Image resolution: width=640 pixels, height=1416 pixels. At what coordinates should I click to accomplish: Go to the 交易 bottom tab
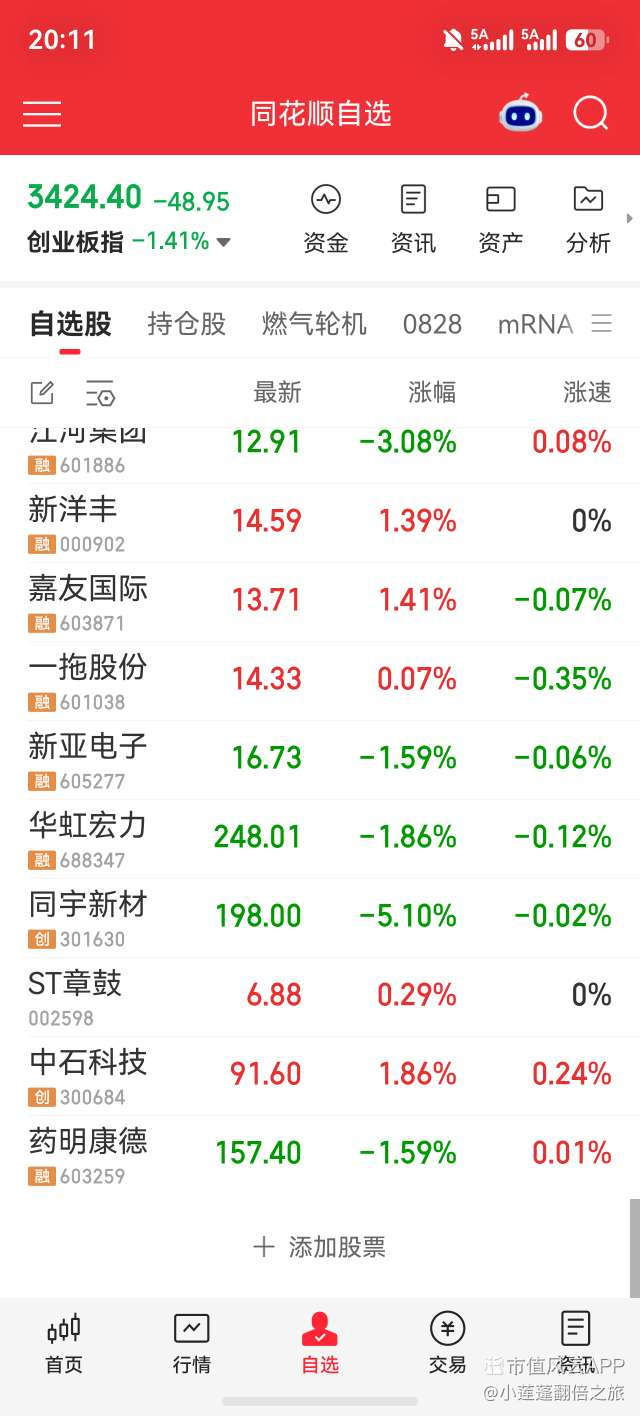[x=448, y=1343]
